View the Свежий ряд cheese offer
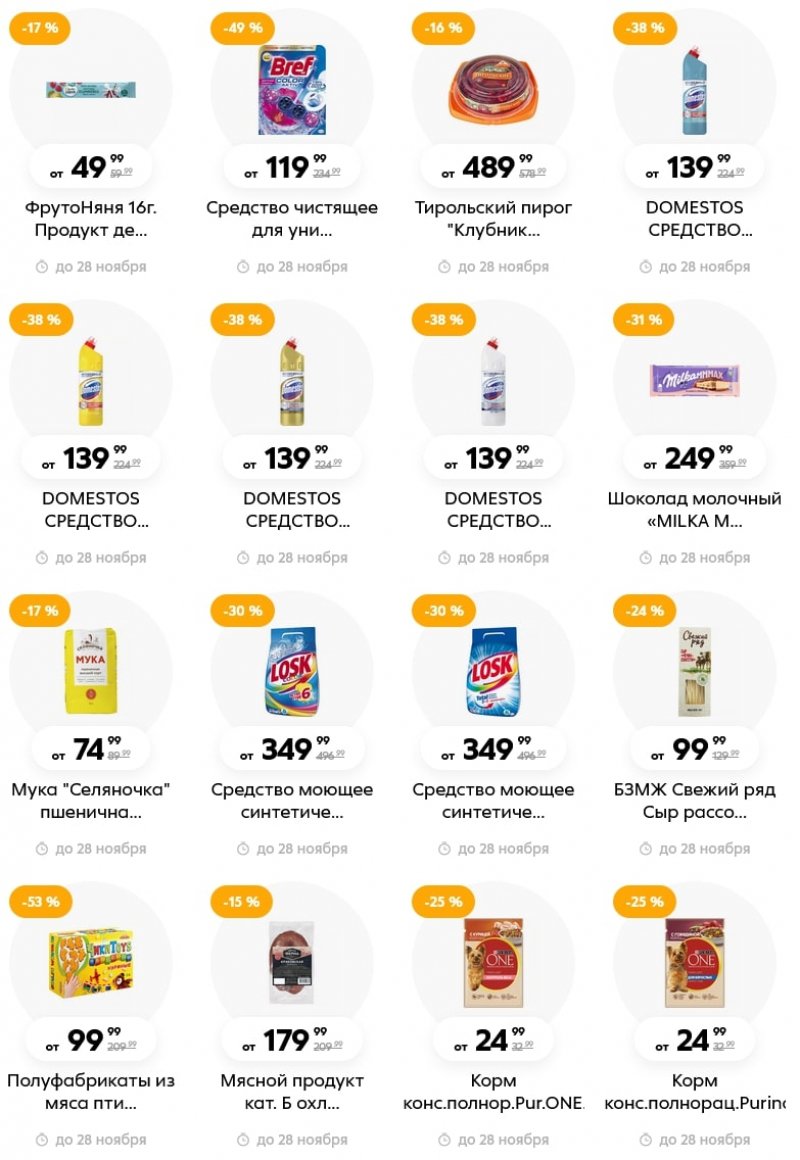Screen dimensions: 800x1160 pyautogui.click(x=694, y=672)
